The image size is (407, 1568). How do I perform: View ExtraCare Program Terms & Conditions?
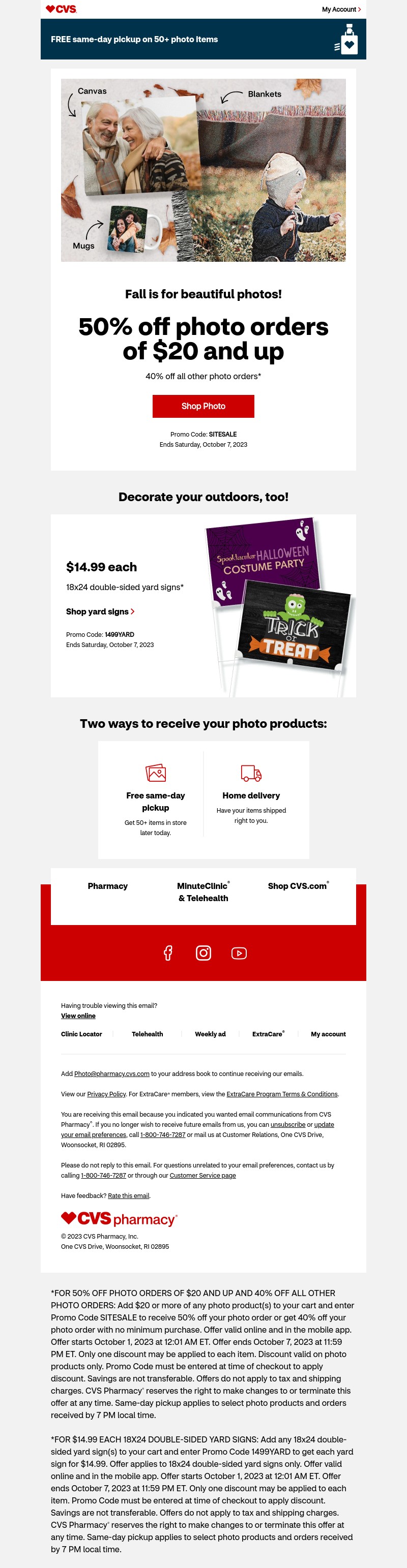pos(281,1094)
